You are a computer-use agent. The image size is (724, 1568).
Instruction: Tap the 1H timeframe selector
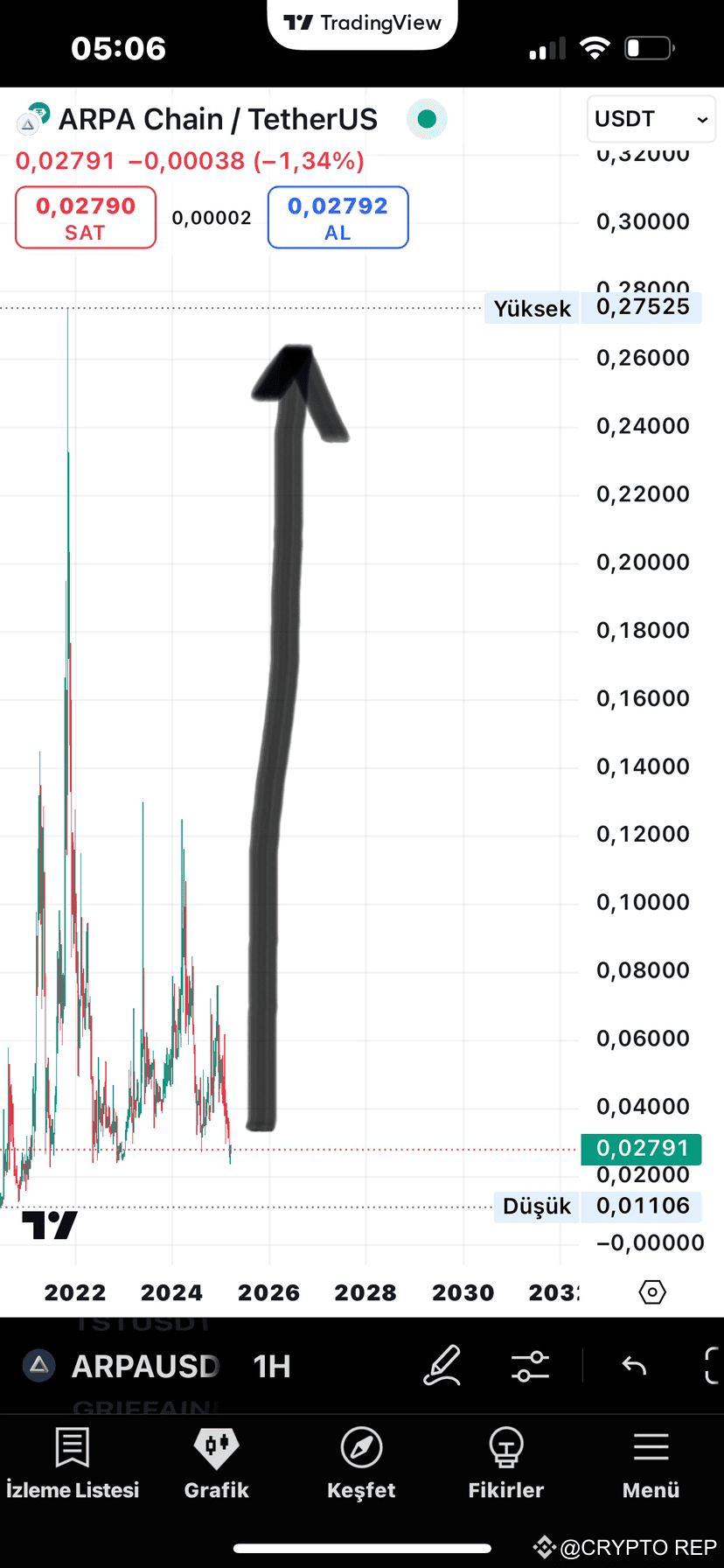271,1365
